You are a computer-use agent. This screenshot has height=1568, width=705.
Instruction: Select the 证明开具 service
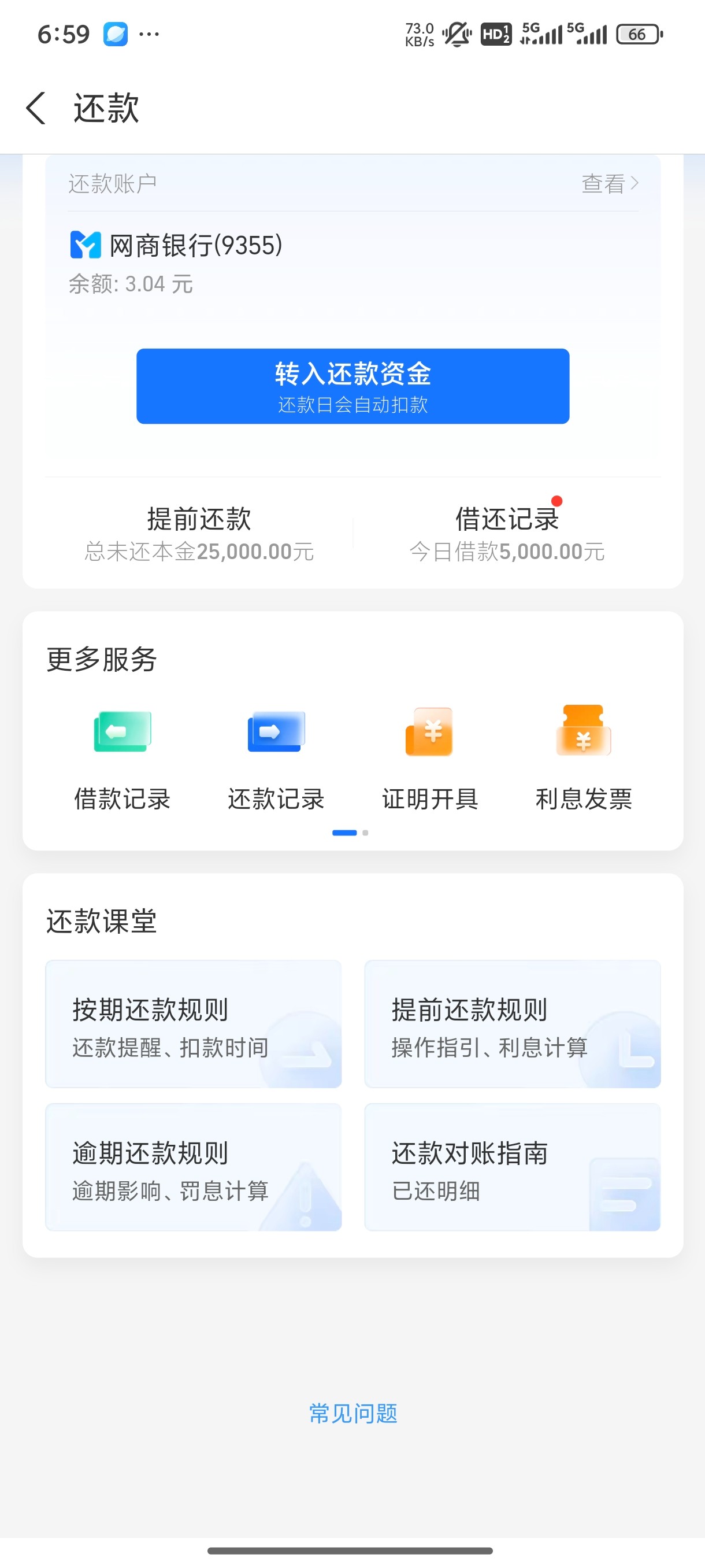[430, 757]
